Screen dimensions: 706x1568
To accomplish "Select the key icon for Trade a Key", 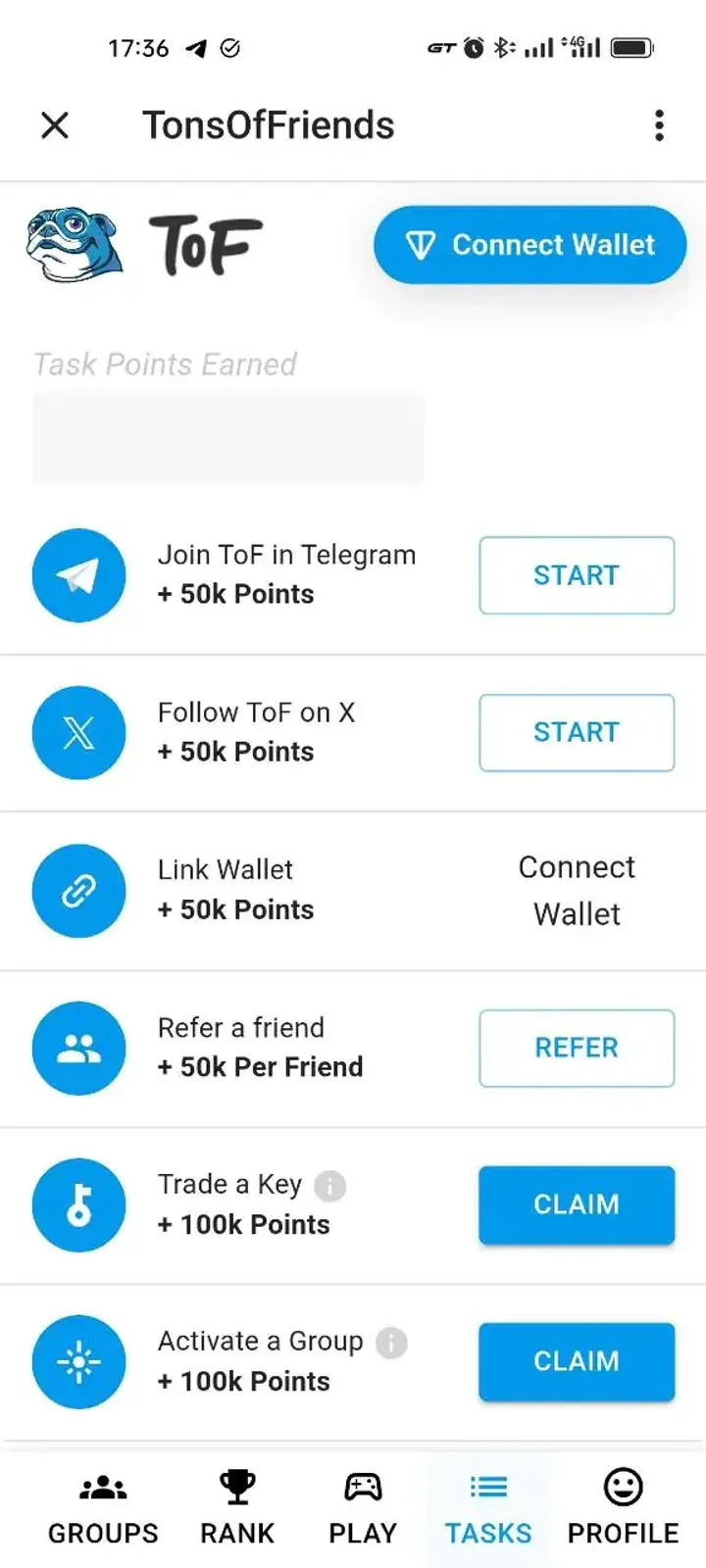I will tap(78, 1205).
